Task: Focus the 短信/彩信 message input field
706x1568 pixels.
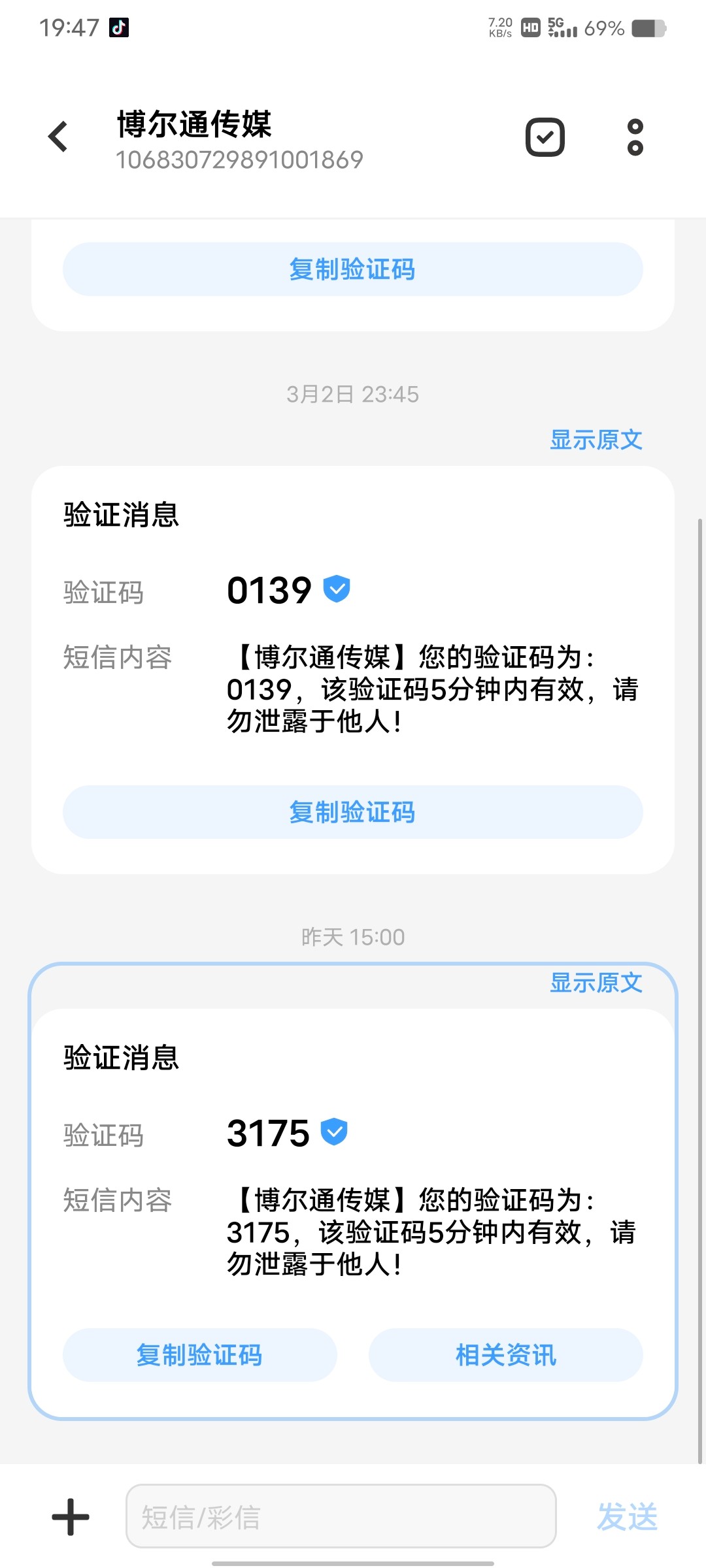Action: [x=341, y=1516]
